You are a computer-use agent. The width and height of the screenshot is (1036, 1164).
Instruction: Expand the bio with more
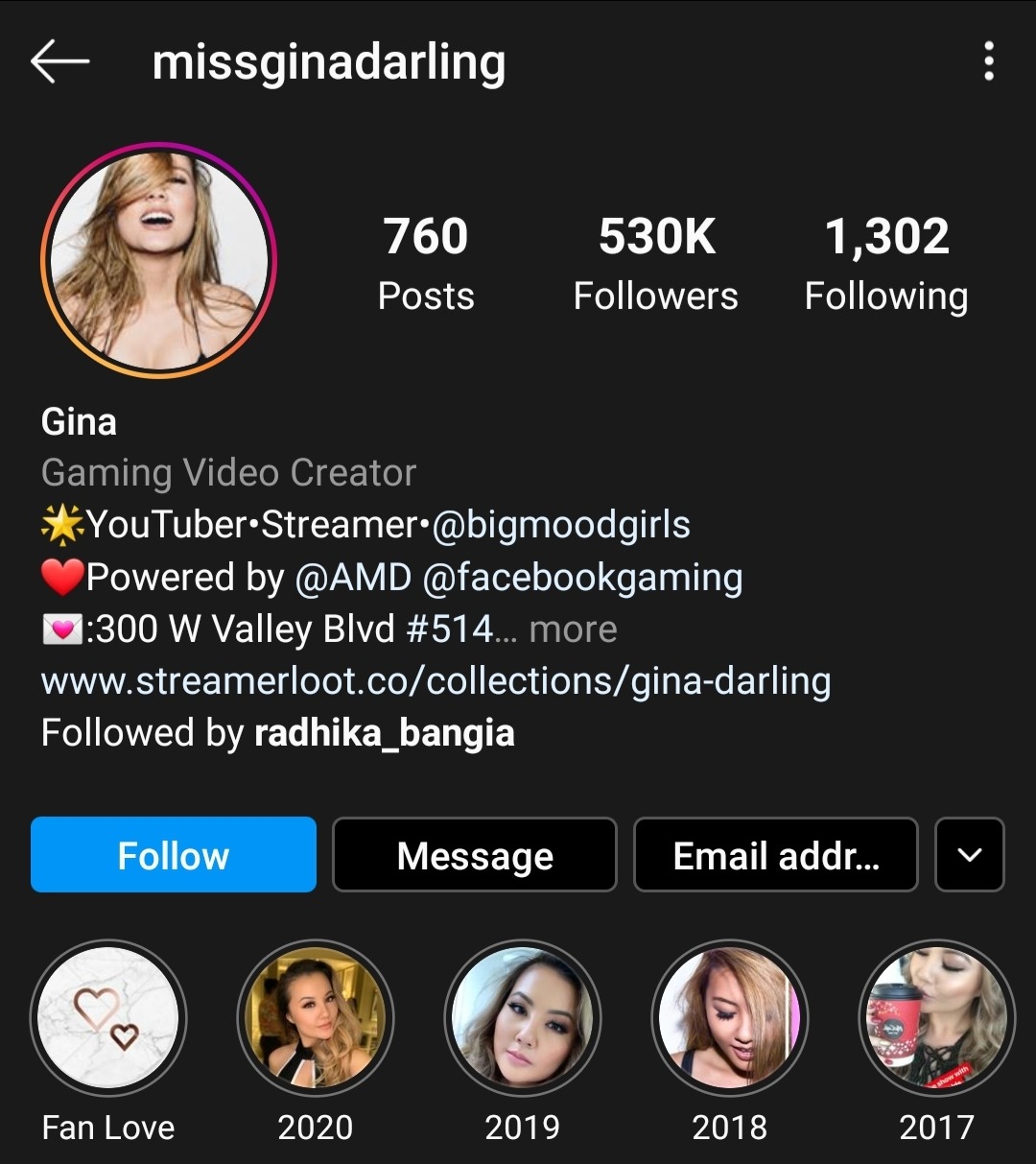coord(573,630)
